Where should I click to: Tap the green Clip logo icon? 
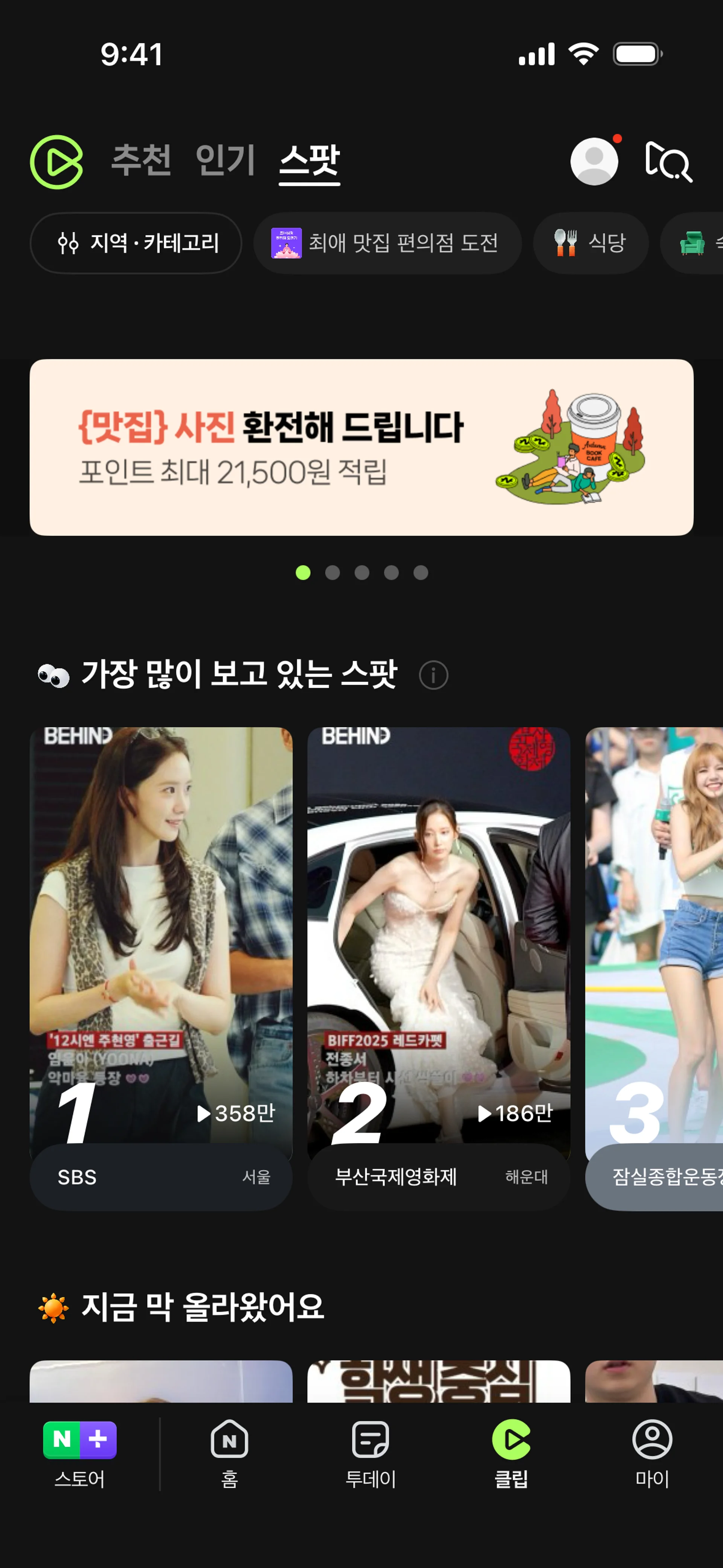56,162
